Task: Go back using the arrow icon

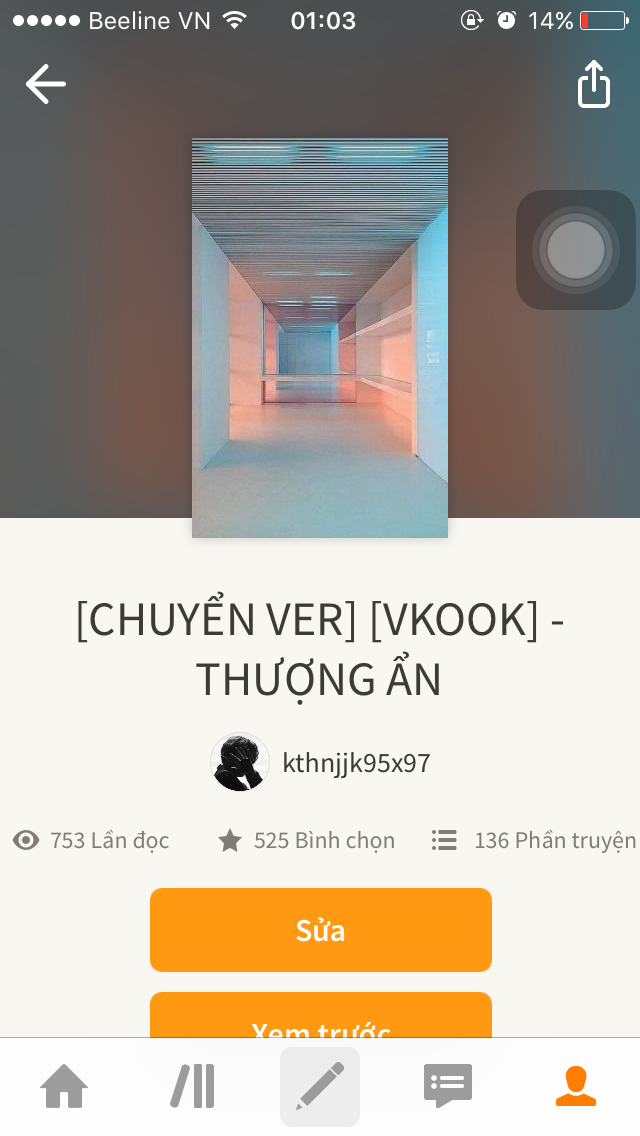Action: (46, 84)
